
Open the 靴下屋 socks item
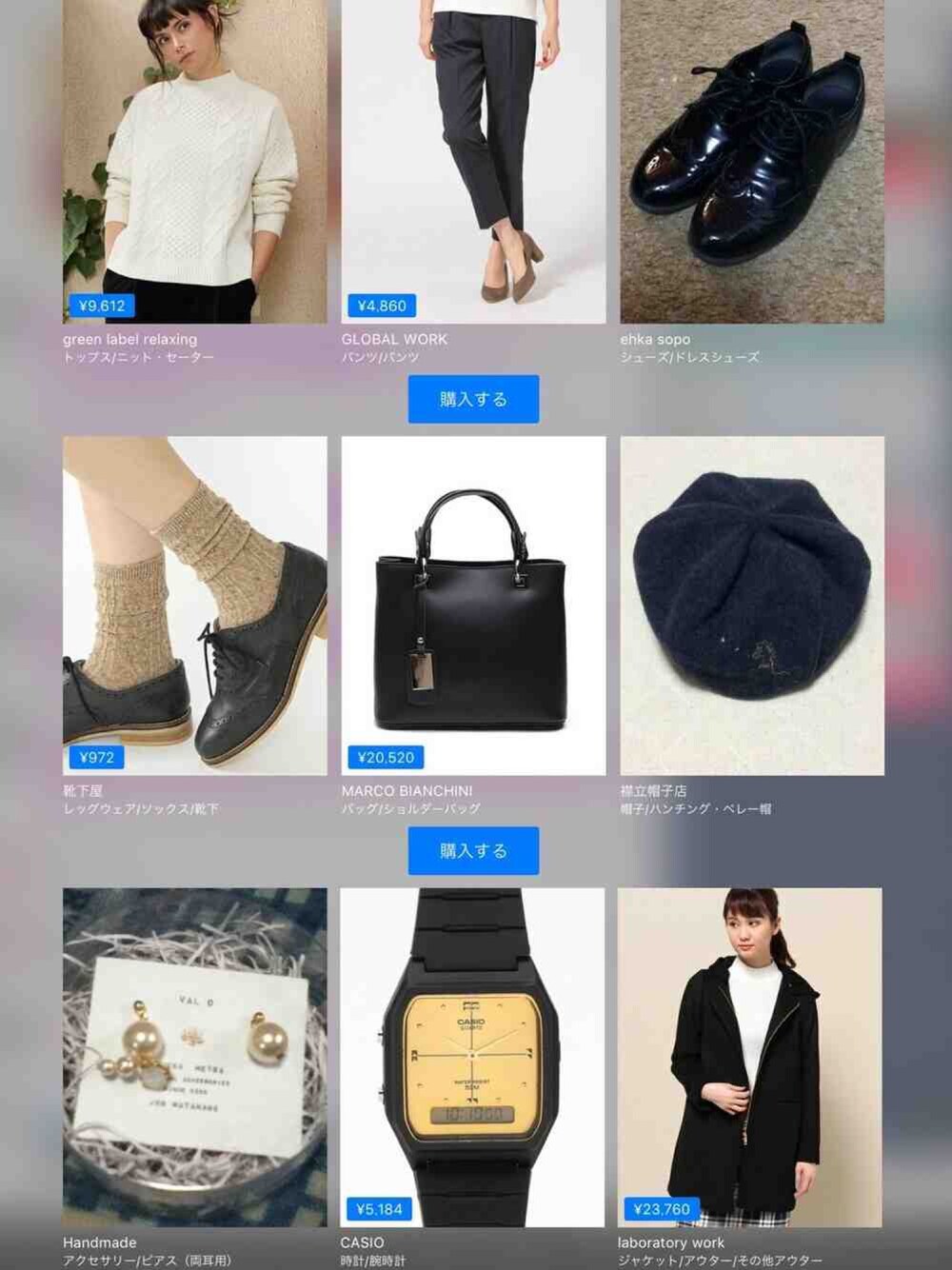pyautogui.click(x=194, y=605)
